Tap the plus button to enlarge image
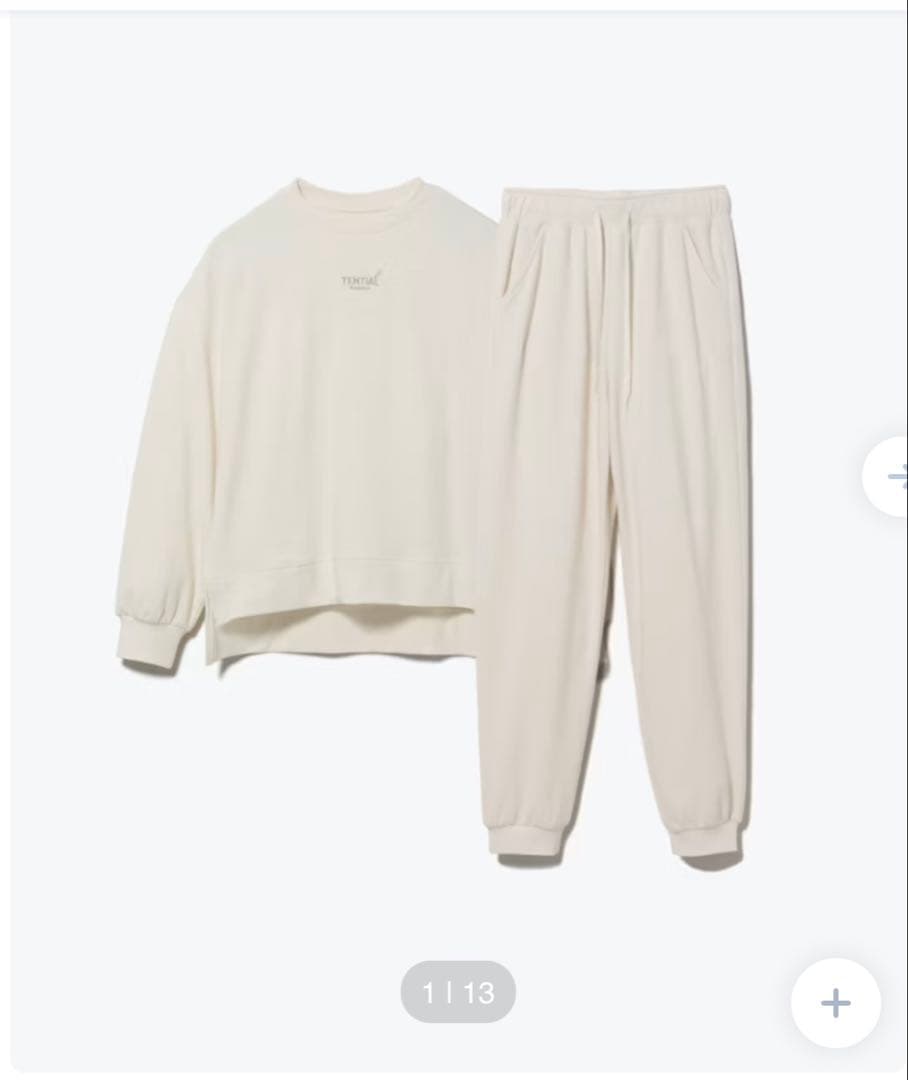 pyautogui.click(x=835, y=1002)
